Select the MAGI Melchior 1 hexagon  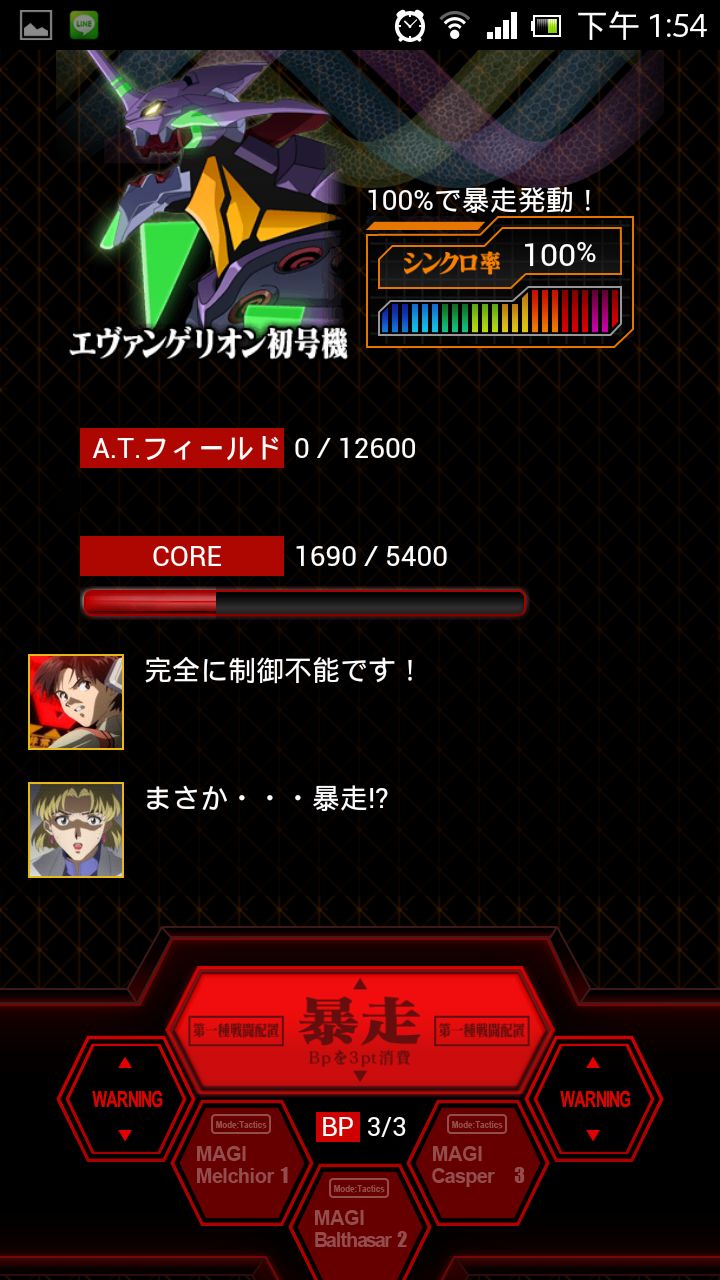241,1162
